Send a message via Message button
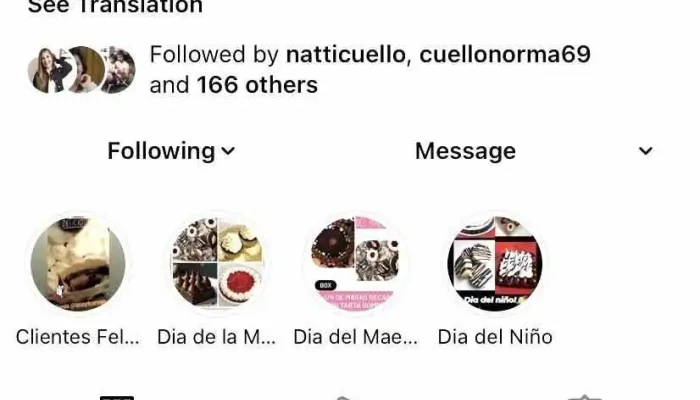 click(x=465, y=151)
